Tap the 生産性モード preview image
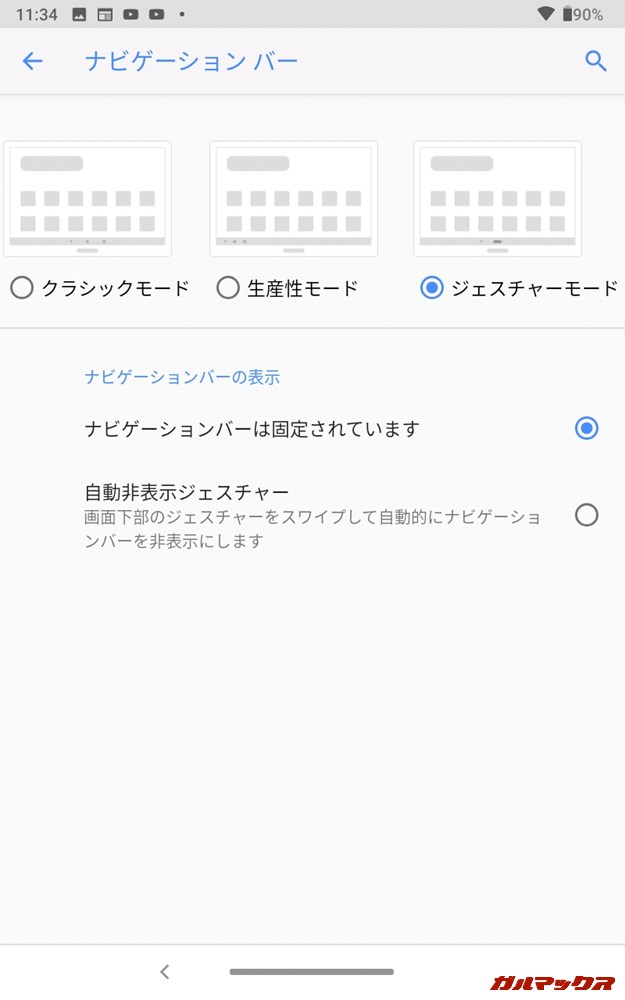625x1000 pixels. (294, 199)
